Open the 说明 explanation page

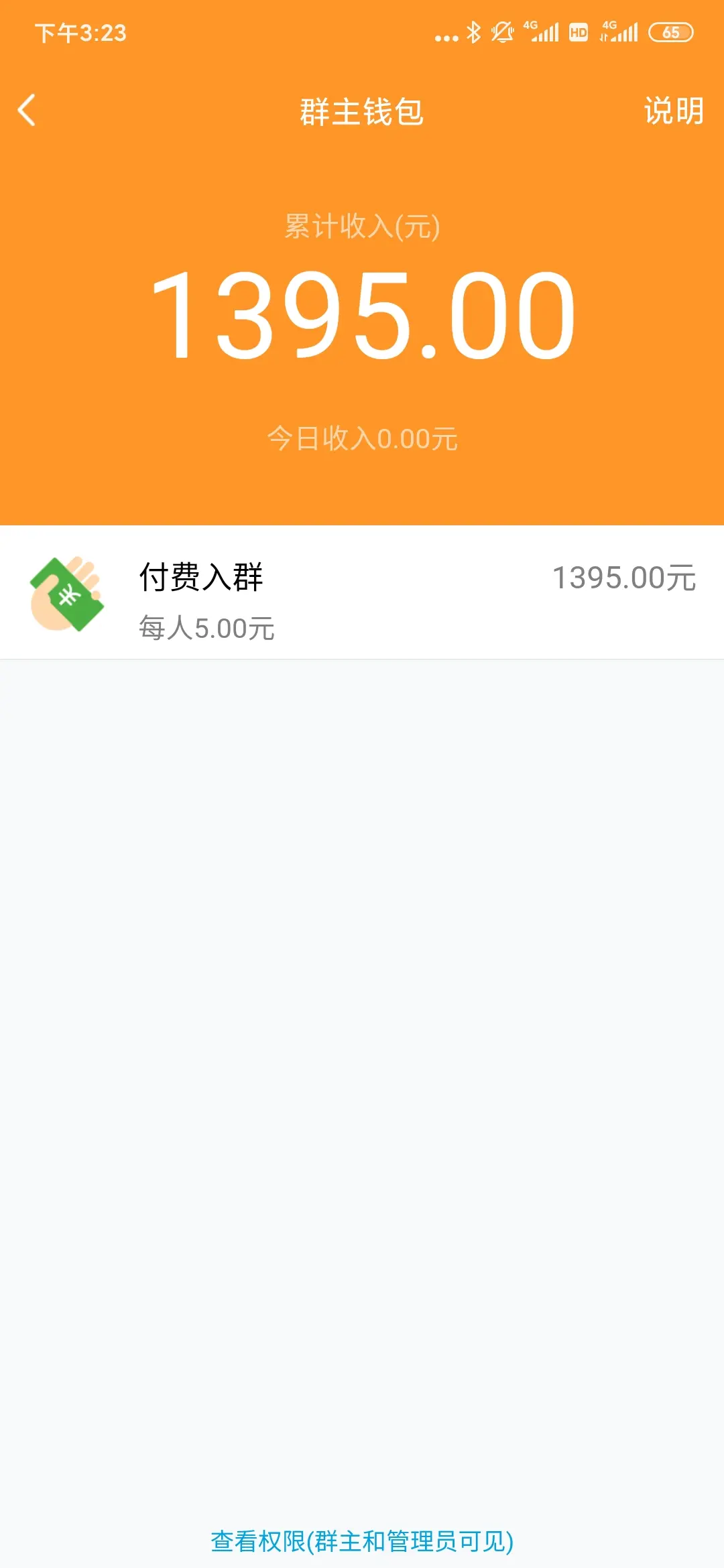[x=673, y=111]
